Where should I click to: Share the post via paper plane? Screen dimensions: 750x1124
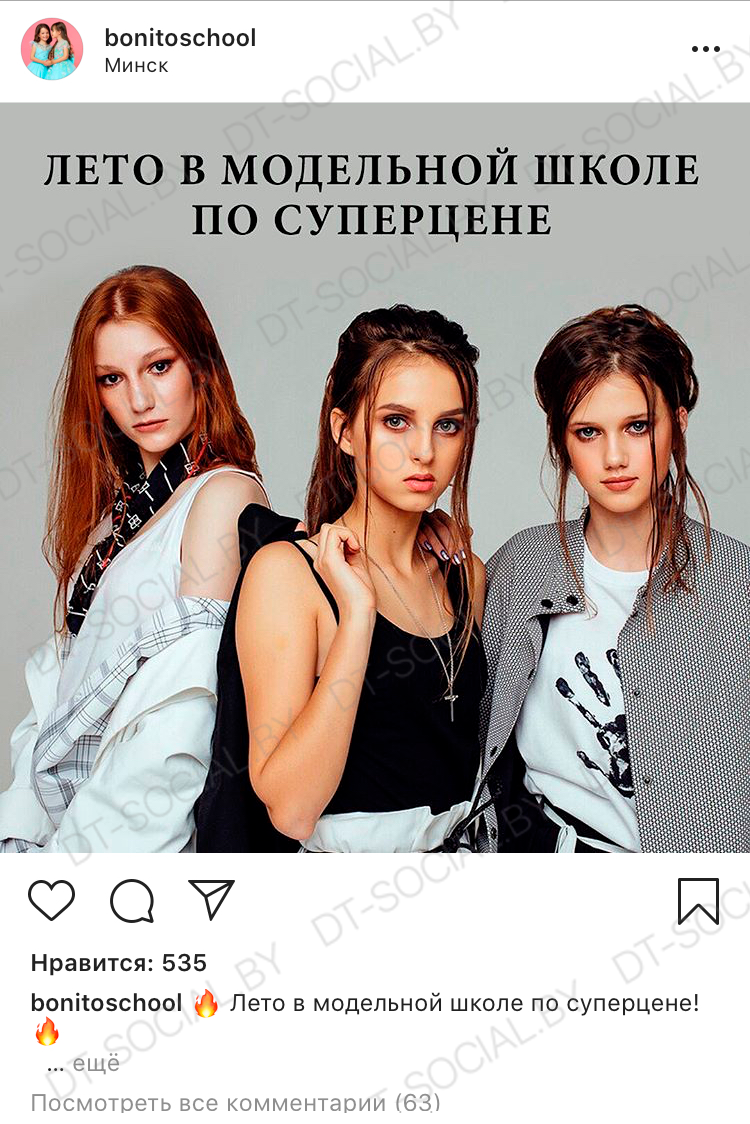[x=211, y=899]
